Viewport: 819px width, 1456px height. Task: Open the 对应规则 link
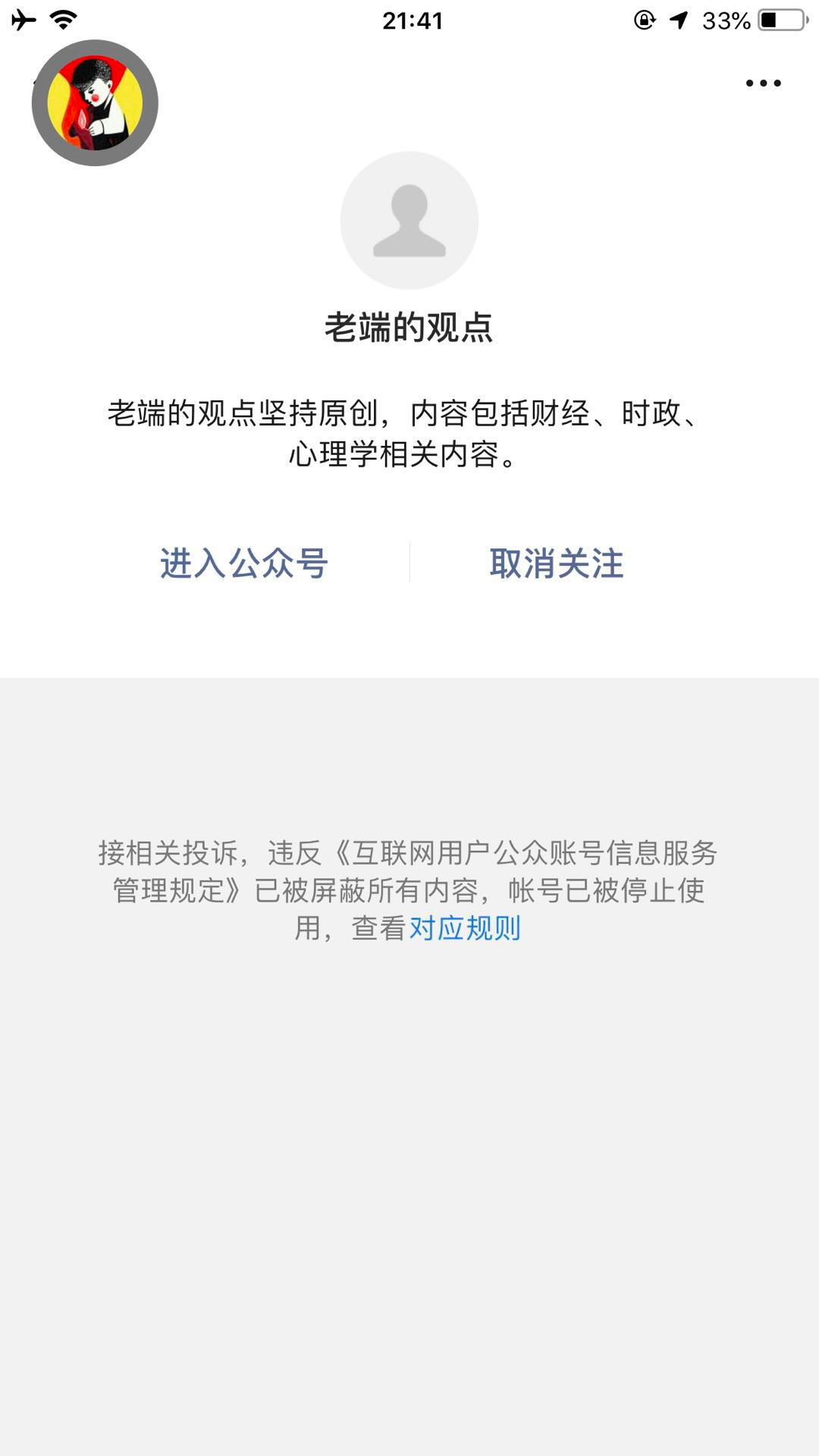465,928
